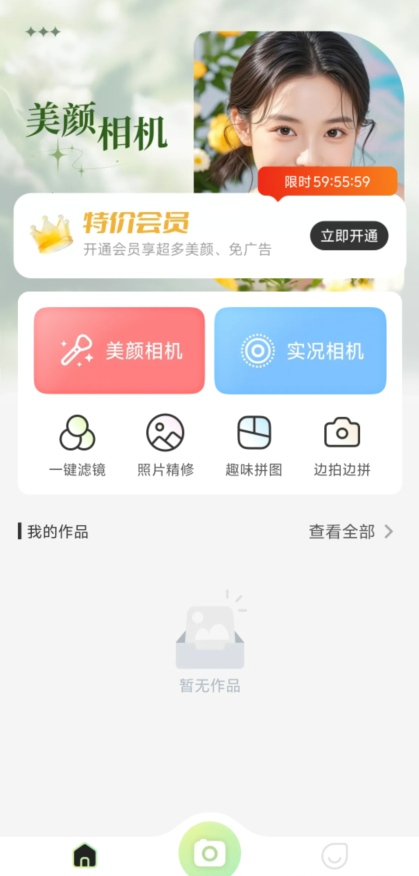This screenshot has width=419, height=876.
Task: Switch to the smiley profile tab
Action: [x=335, y=855]
